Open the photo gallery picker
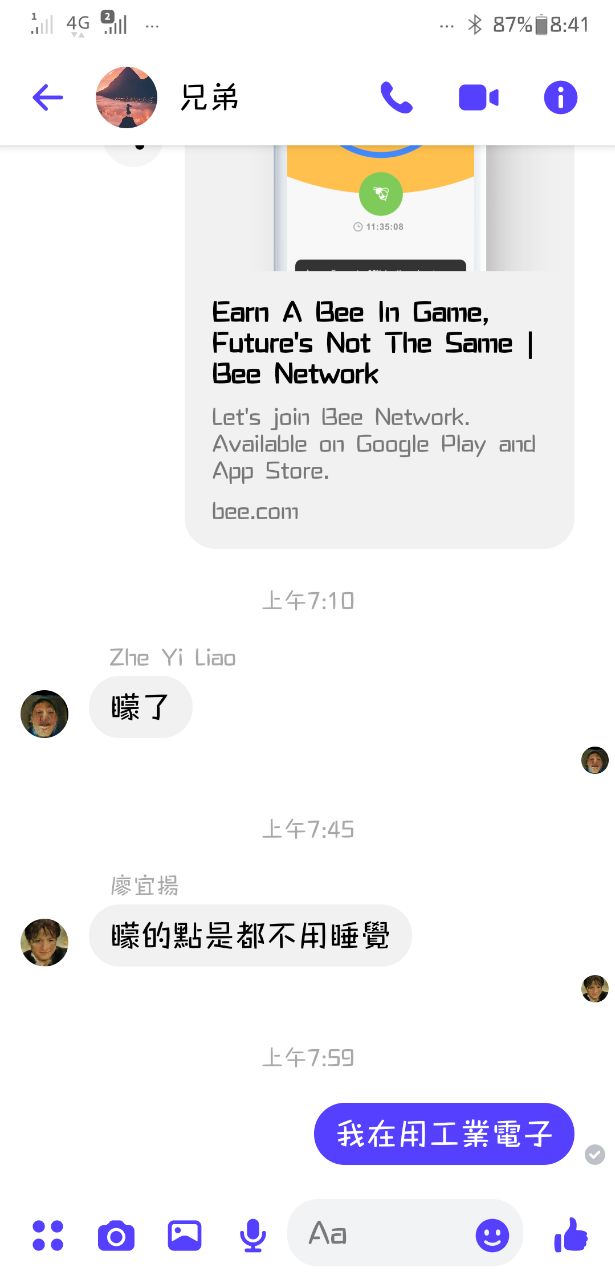615x1280 pixels. pyautogui.click(x=185, y=1236)
